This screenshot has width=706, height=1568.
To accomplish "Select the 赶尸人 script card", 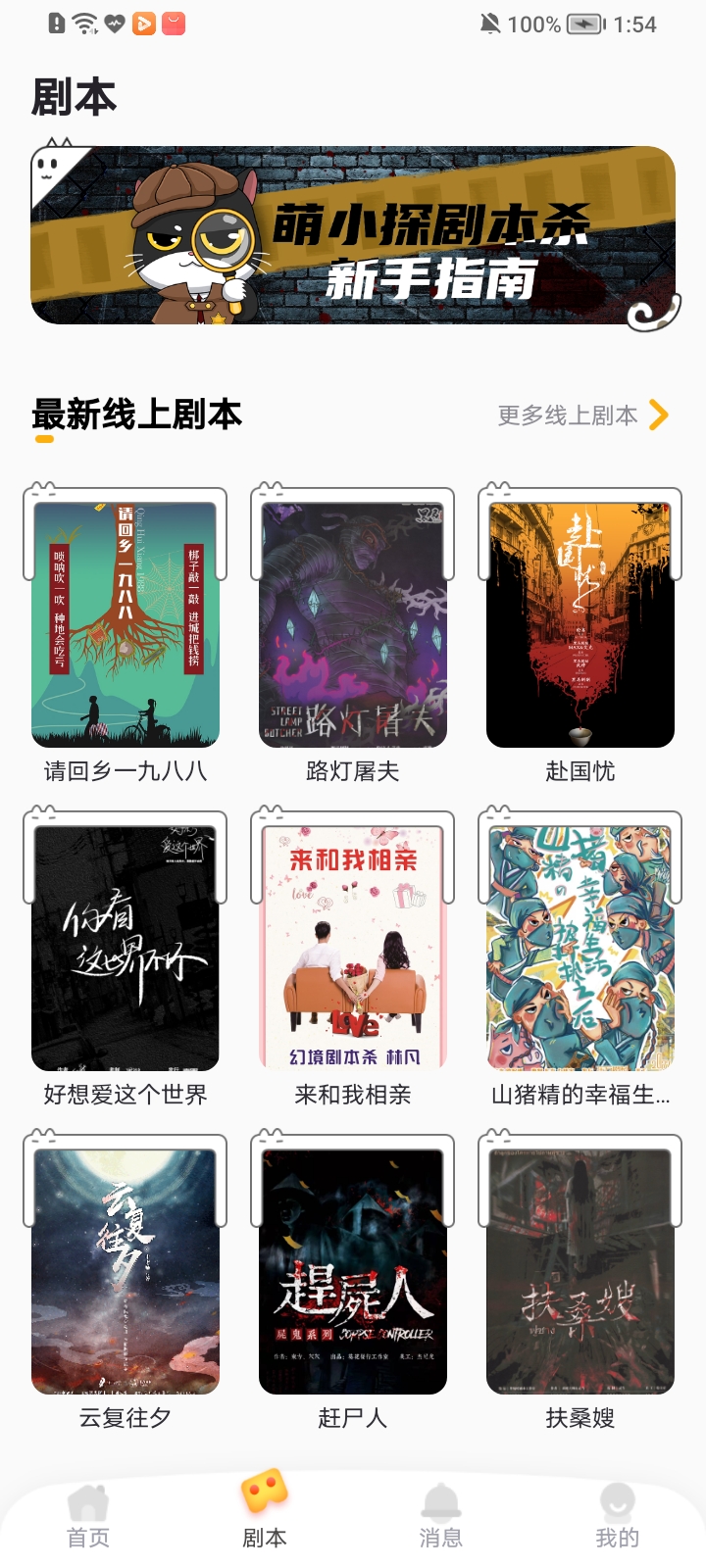I will [x=353, y=1272].
